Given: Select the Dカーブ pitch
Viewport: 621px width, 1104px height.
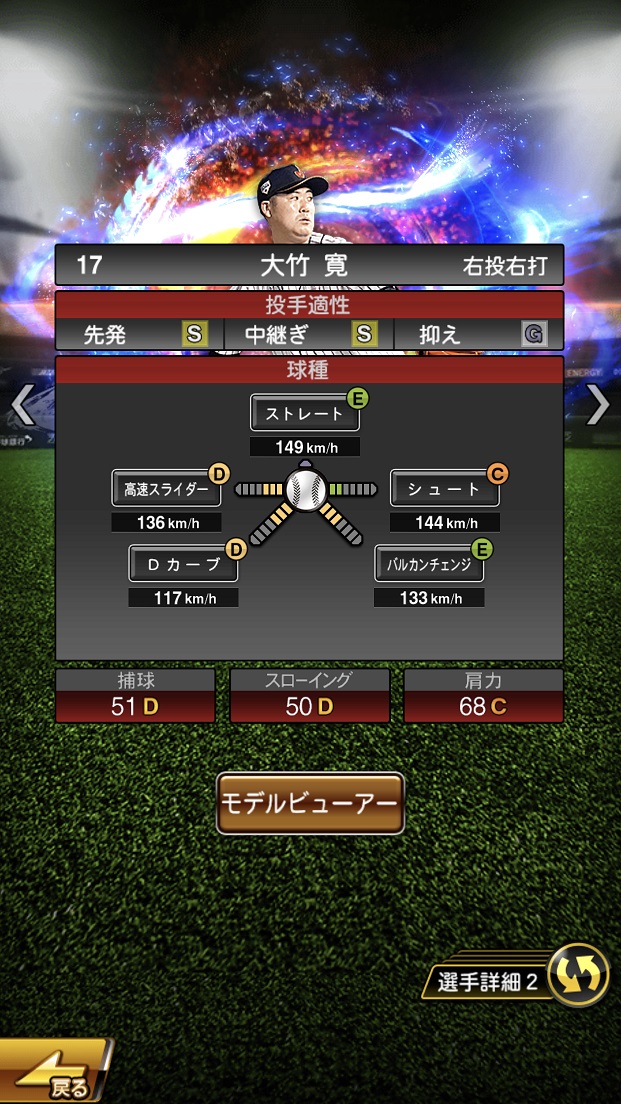Looking at the screenshot, I should [184, 563].
